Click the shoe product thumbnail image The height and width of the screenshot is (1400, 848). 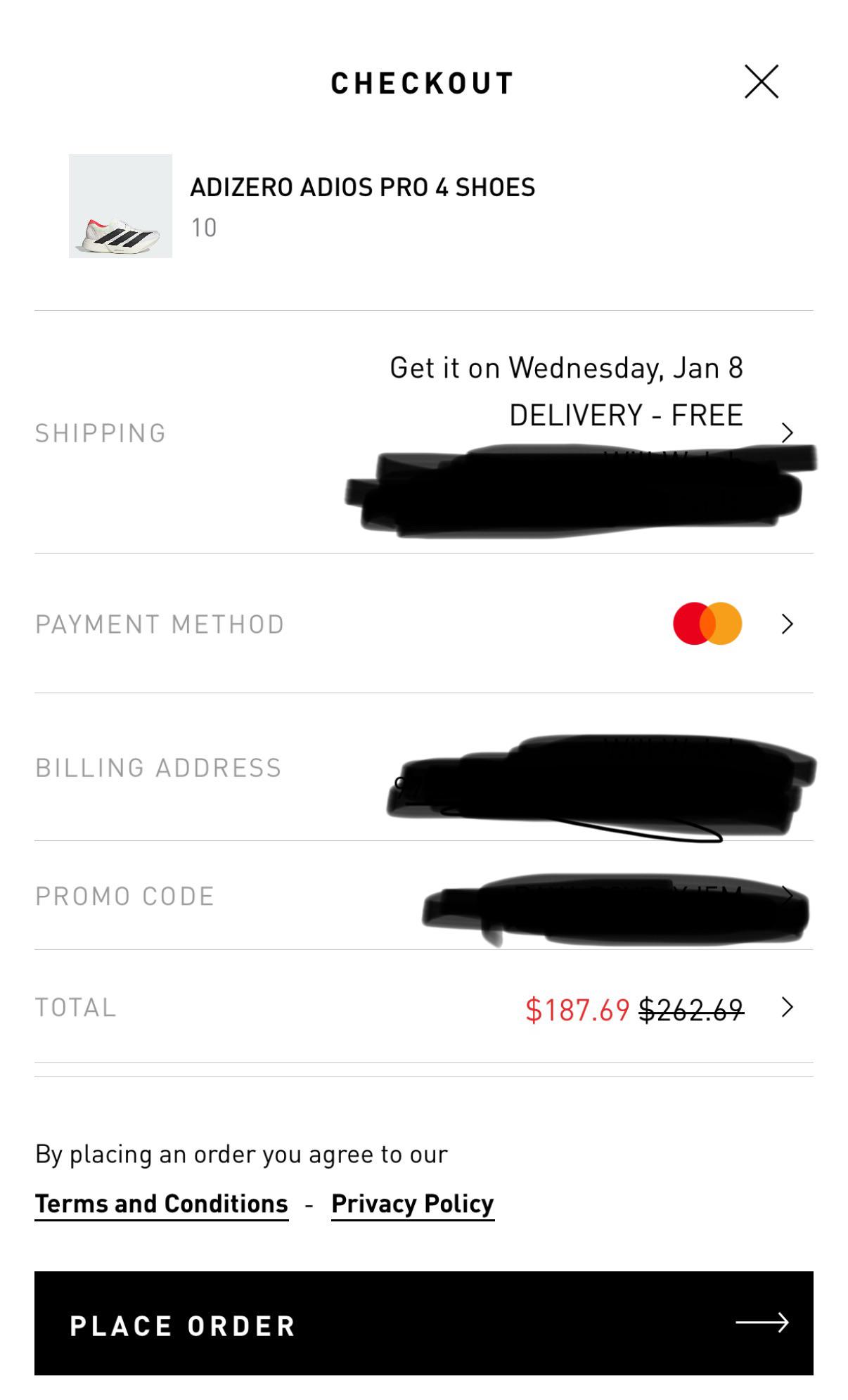coord(121,207)
